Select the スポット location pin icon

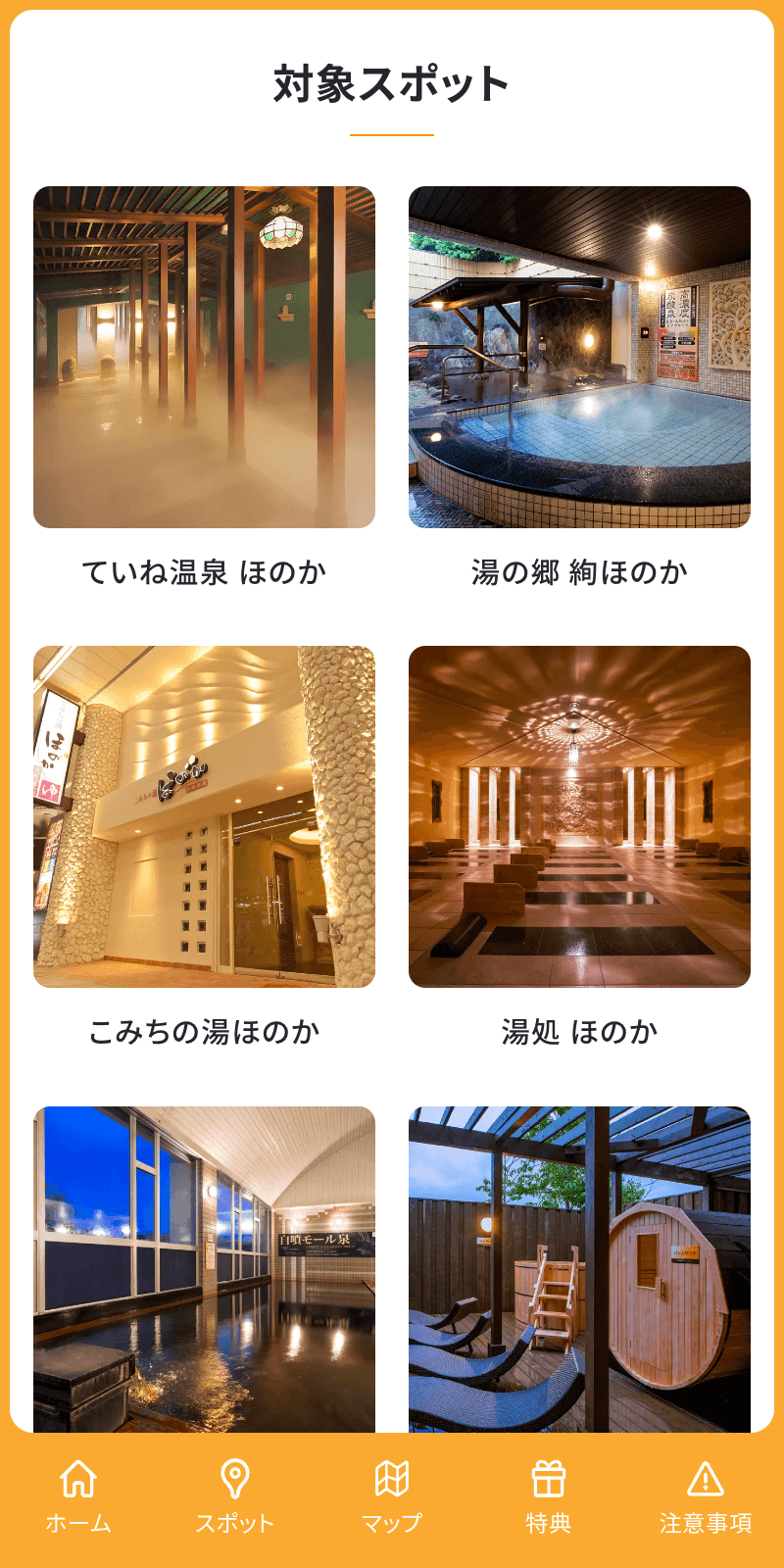235,1476
